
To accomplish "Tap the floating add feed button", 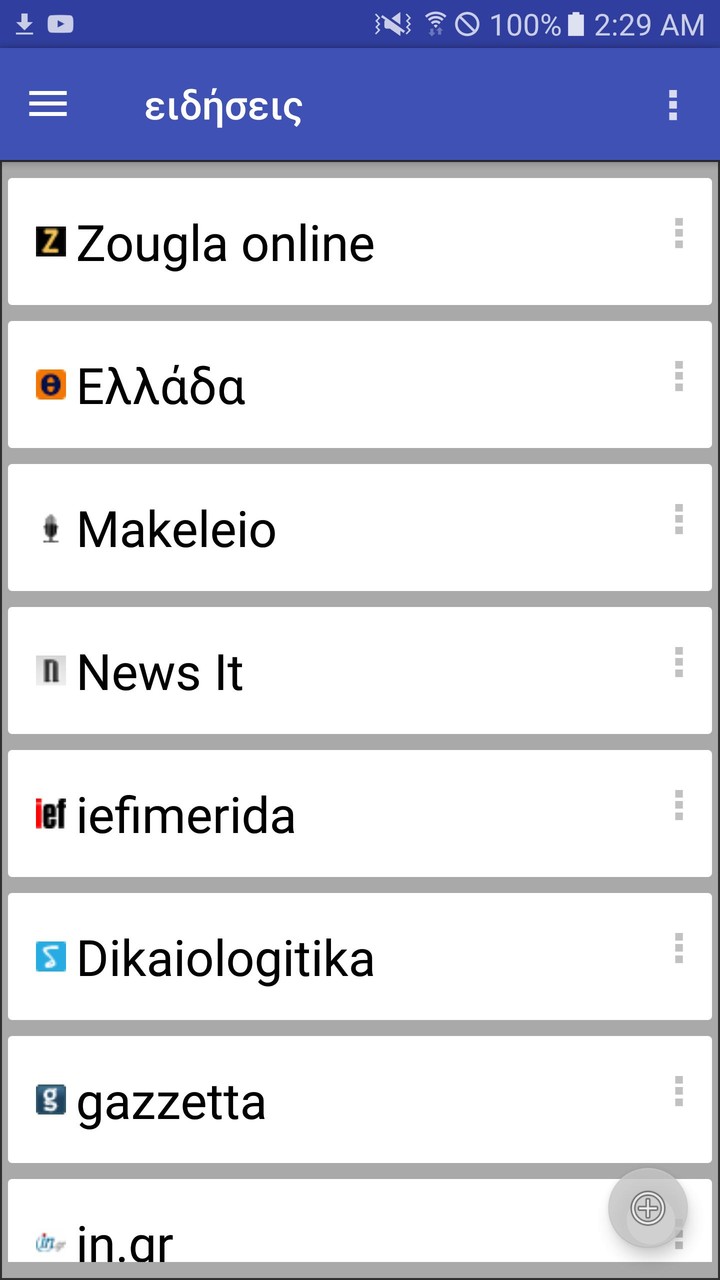I will (x=648, y=1208).
